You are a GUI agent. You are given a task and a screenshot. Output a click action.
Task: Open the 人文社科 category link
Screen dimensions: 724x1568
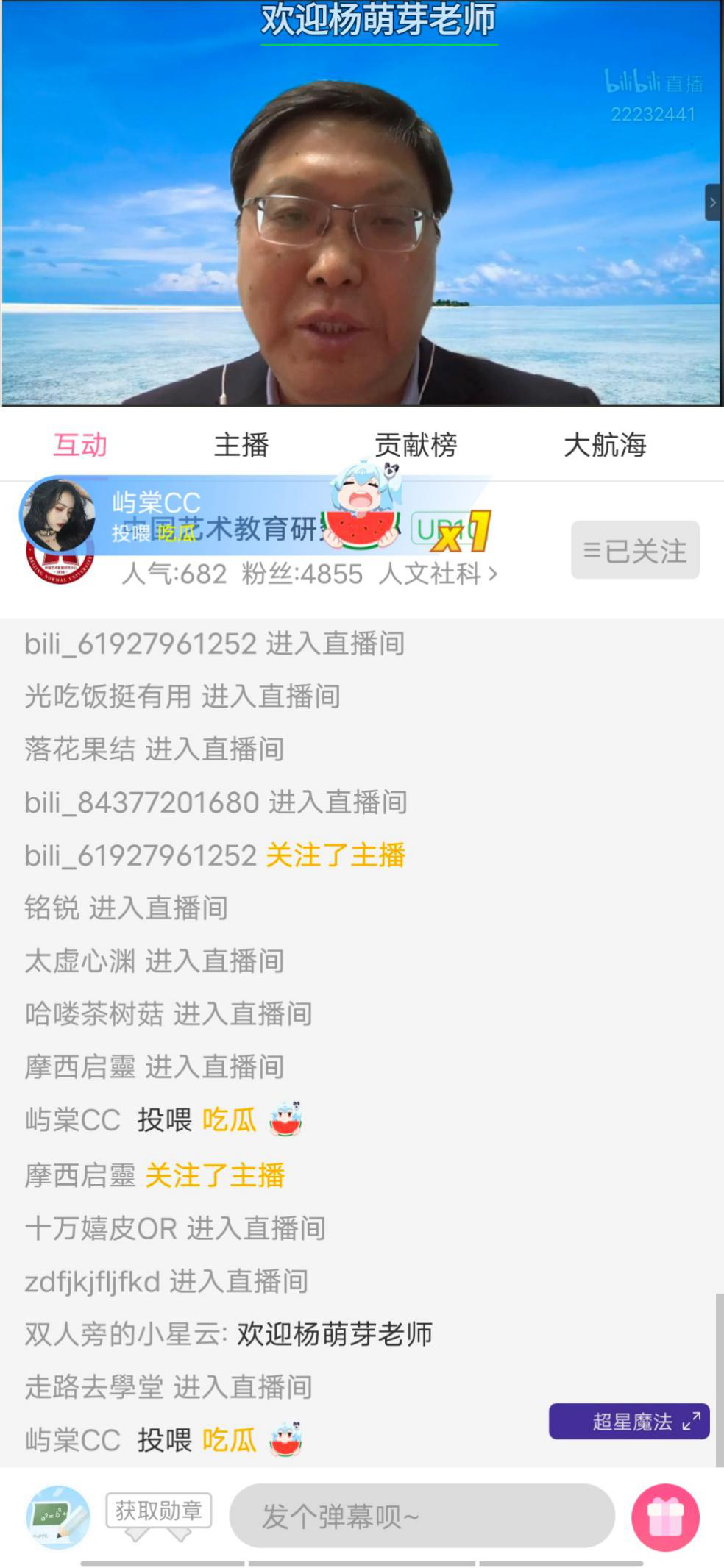[x=438, y=574]
